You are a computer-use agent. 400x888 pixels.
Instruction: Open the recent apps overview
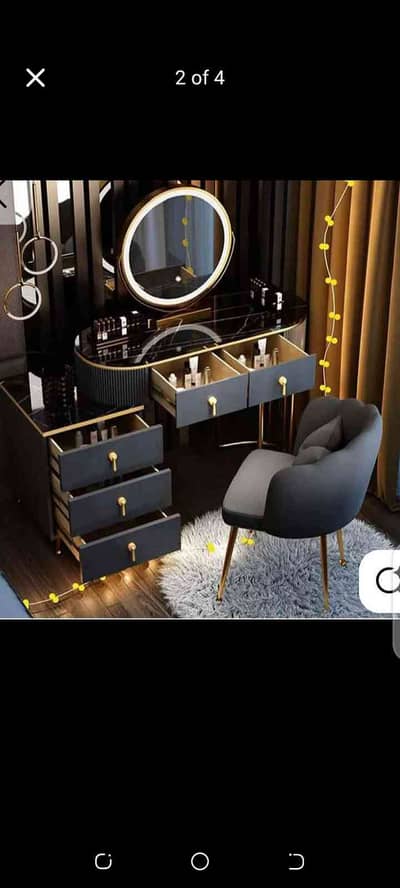(x=103, y=861)
